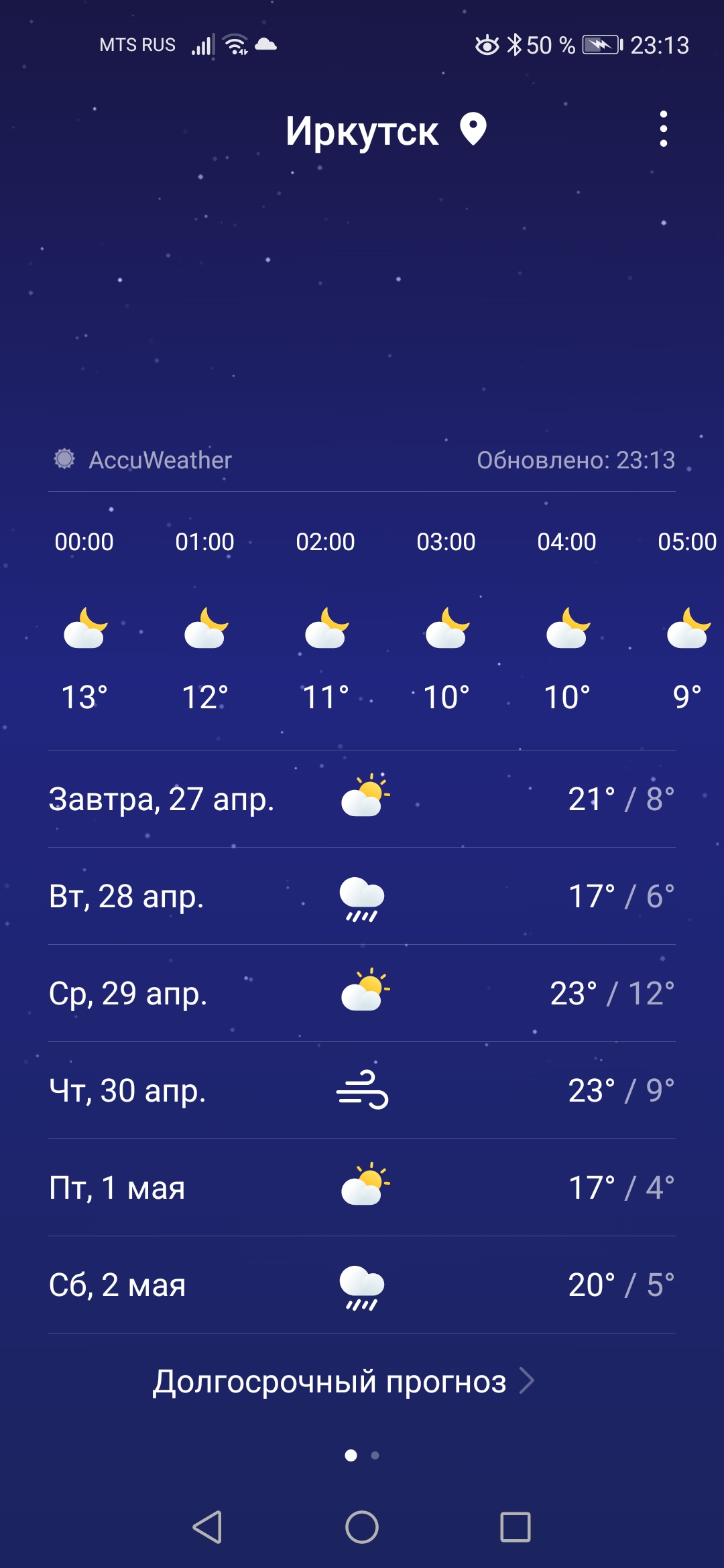724x1568 pixels.
Task: Go back with the system back button
Action: [x=207, y=1527]
